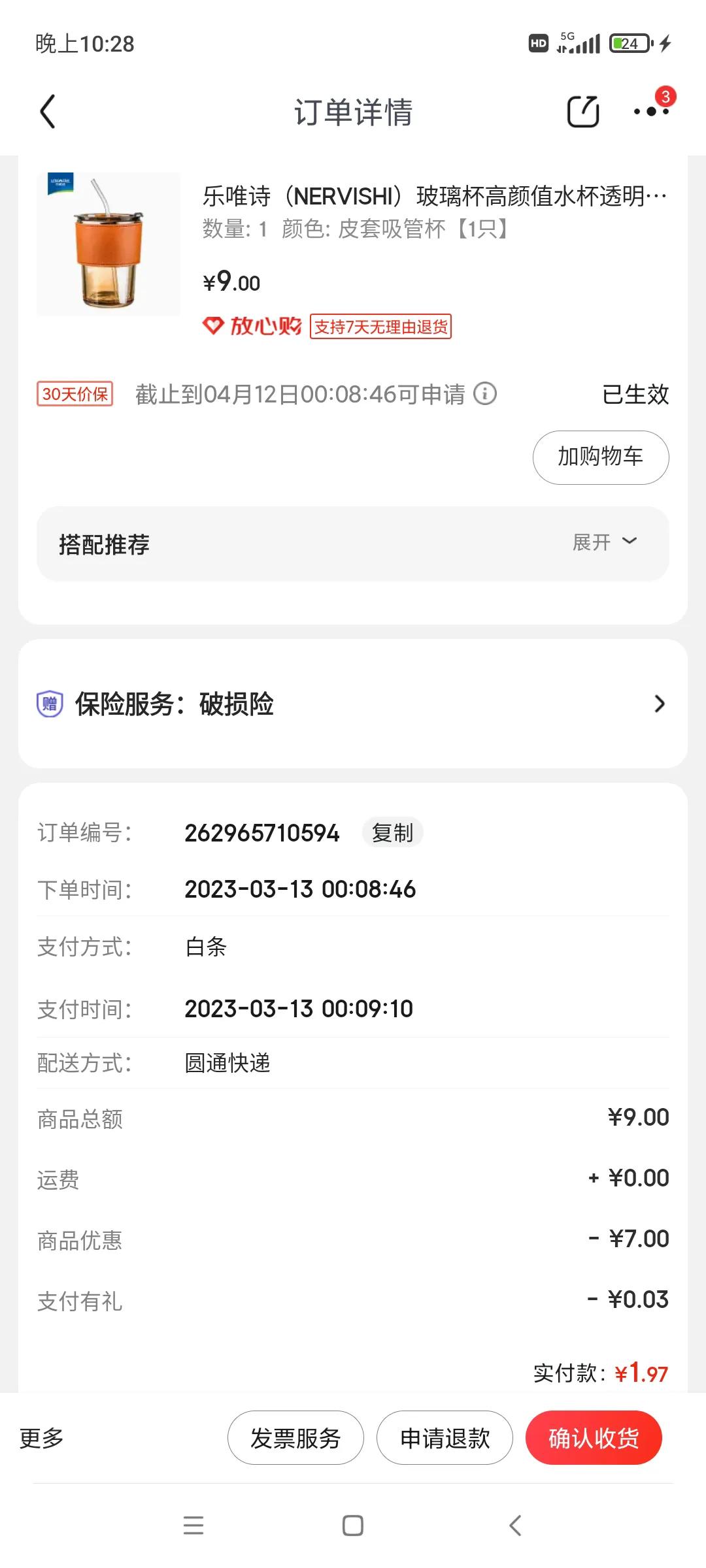
Task: Tap 复制 to copy the order number
Action: pyautogui.click(x=393, y=832)
